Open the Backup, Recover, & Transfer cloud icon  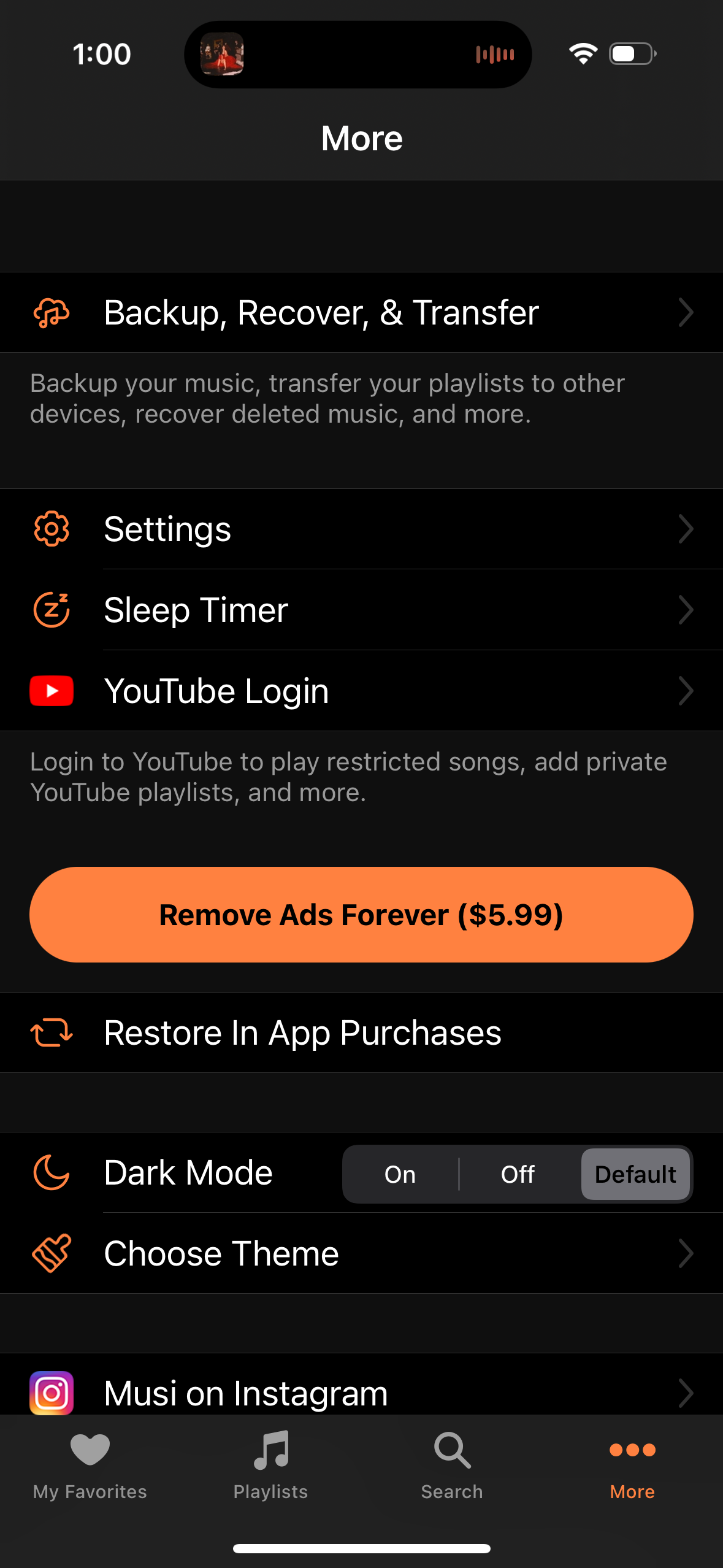(x=52, y=313)
